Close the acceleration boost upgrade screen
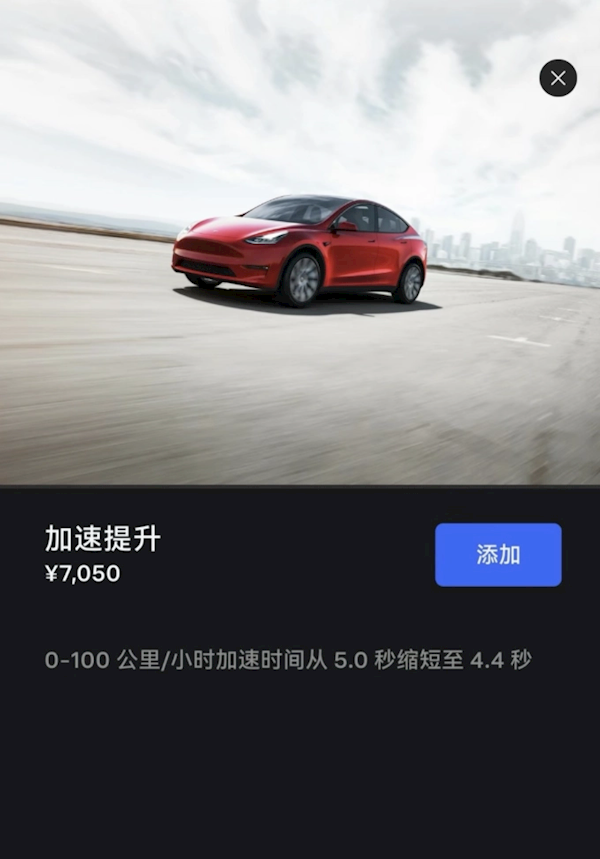 click(558, 78)
